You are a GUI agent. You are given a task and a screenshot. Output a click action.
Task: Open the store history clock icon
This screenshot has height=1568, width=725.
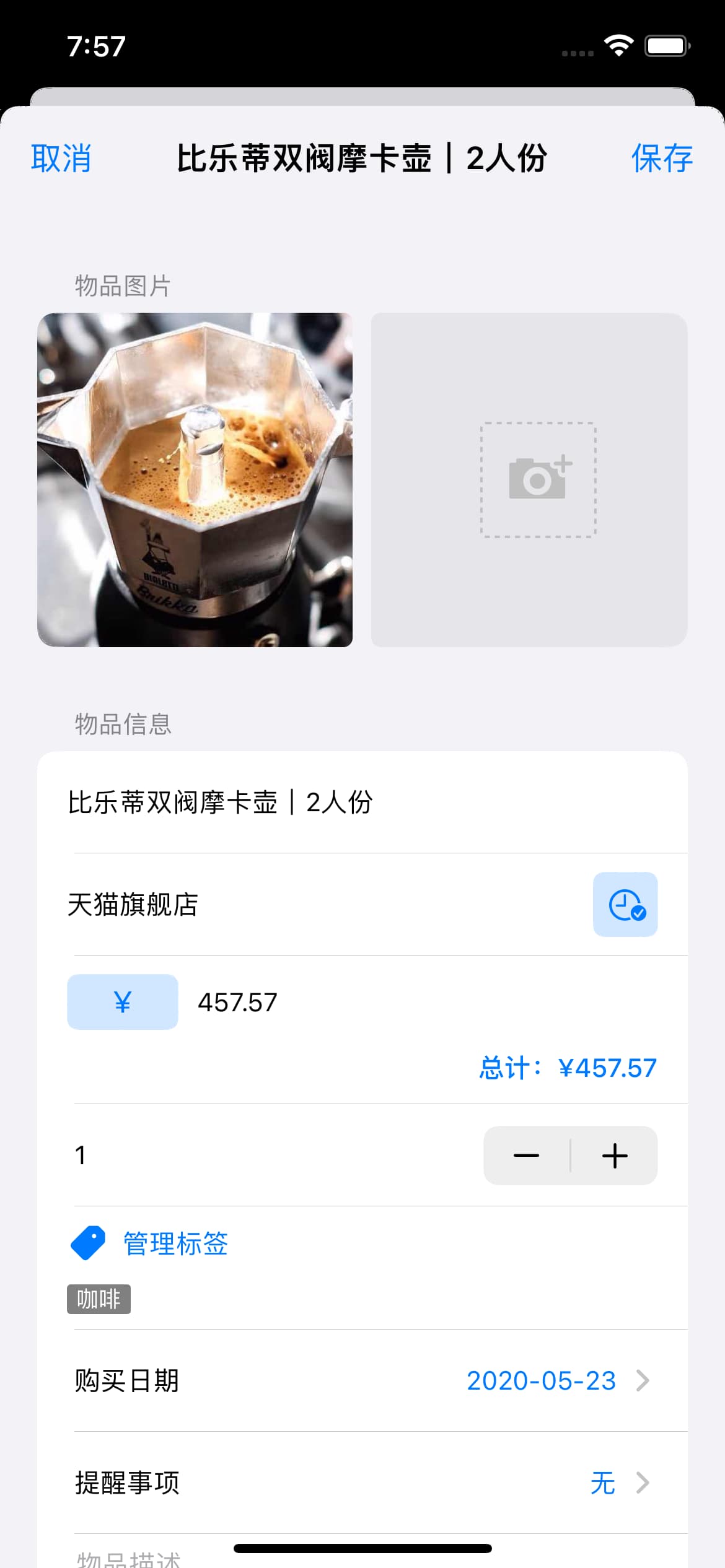pyautogui.click(x=625, y=905)
